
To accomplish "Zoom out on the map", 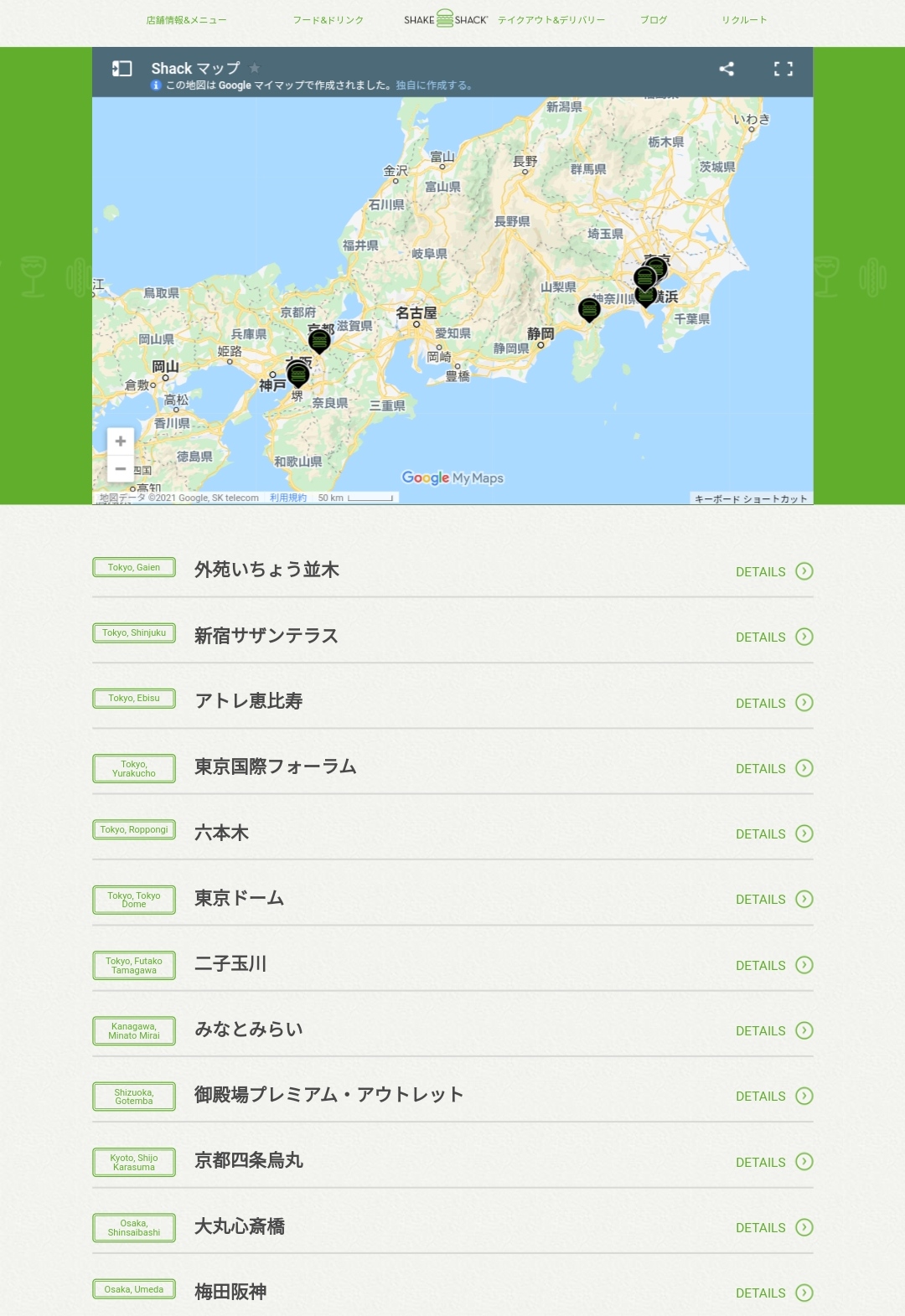I will coord(121,468).
